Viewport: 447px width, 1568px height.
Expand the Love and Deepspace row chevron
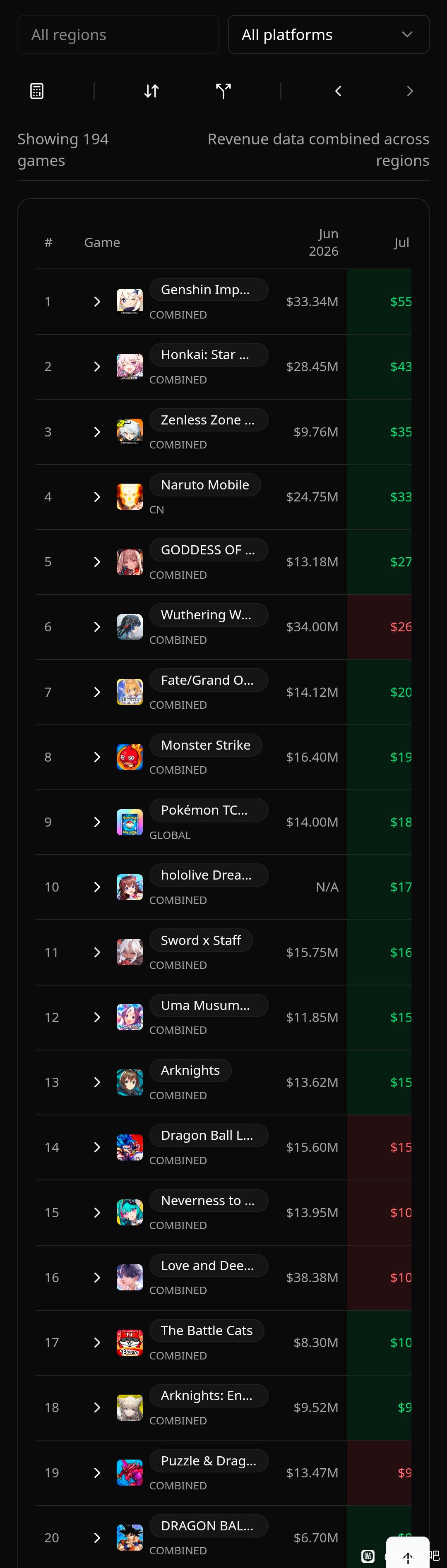(97, 1278)
